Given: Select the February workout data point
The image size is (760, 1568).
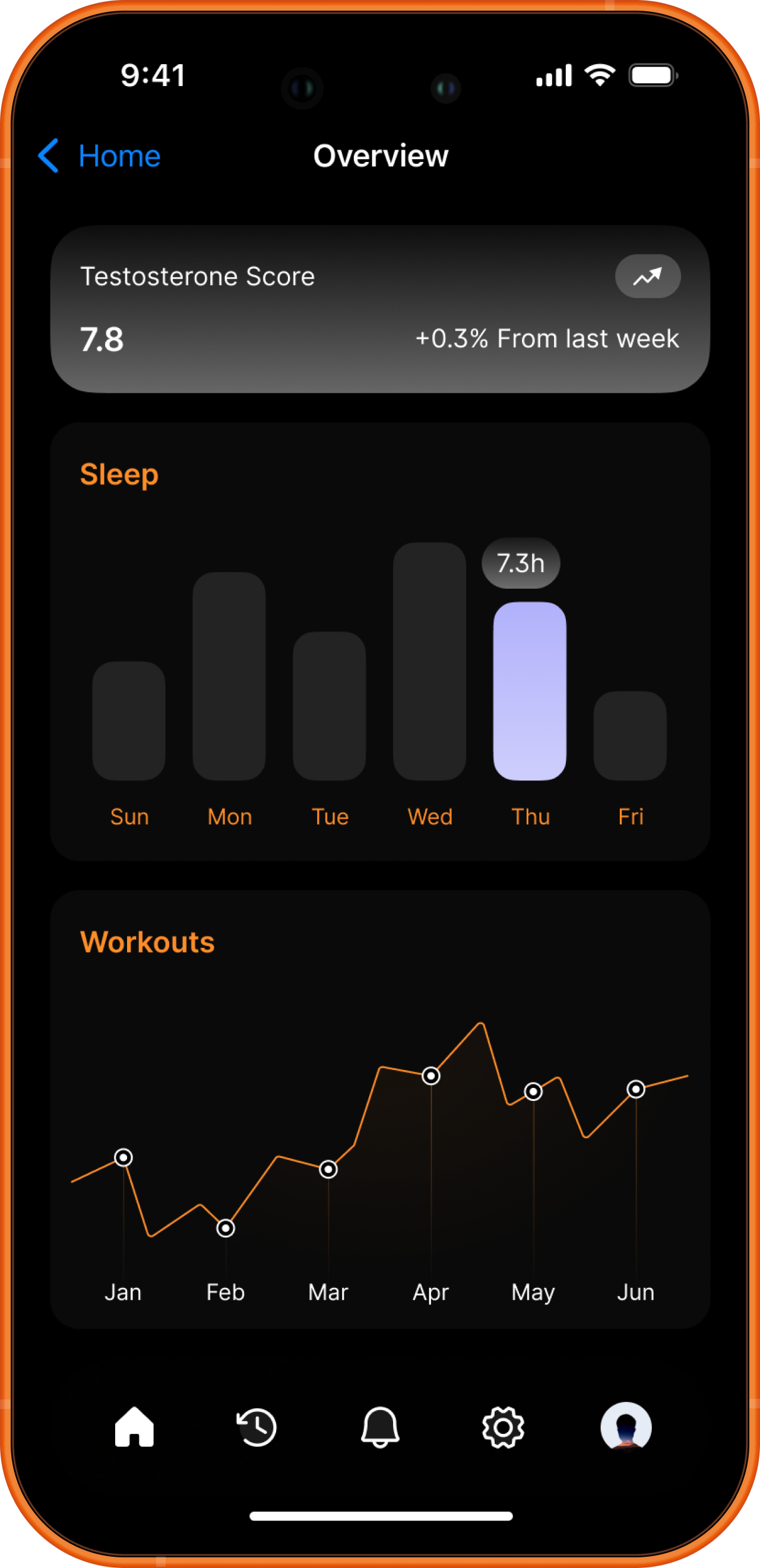Looking at the screenshot, I should pos(225,1228).
